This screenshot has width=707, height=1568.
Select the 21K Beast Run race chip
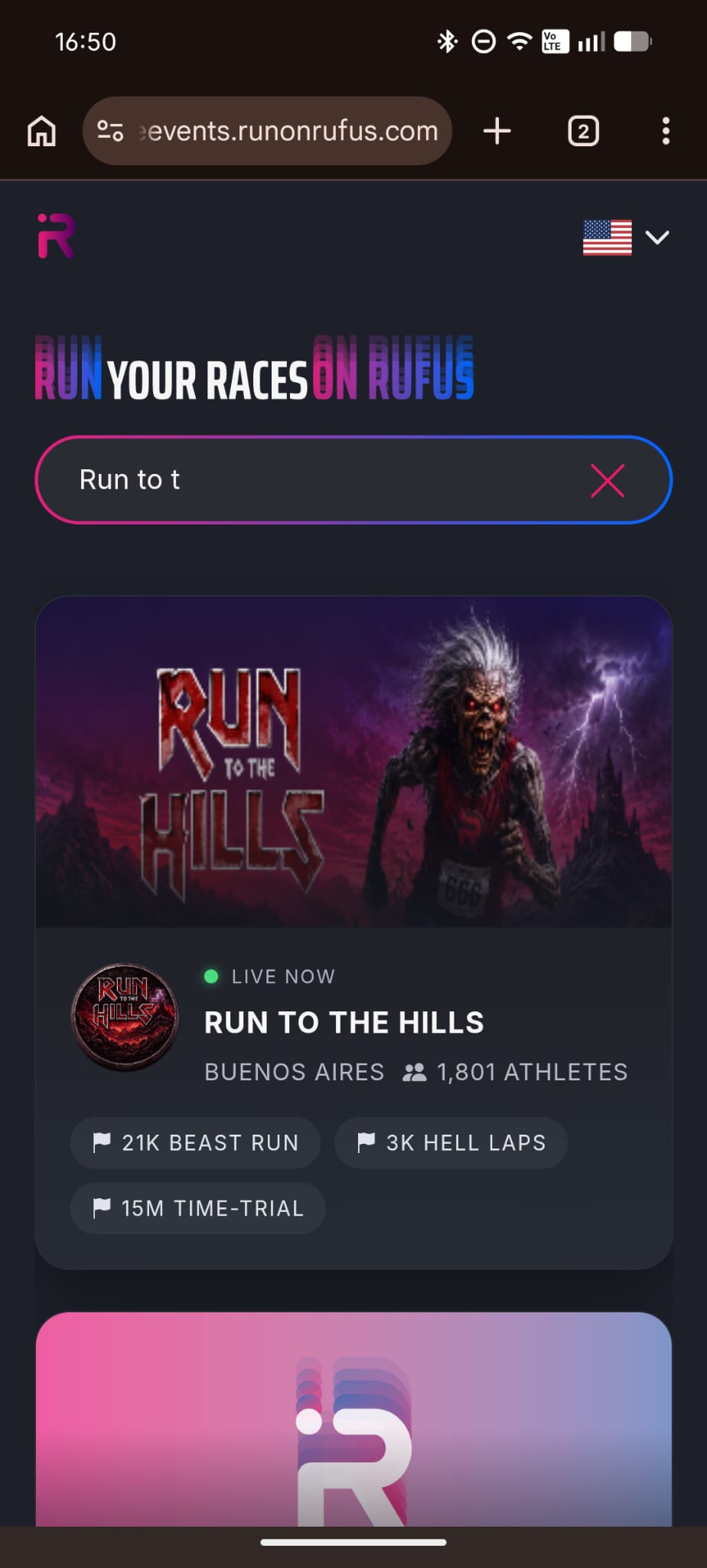coord(195,1143)
